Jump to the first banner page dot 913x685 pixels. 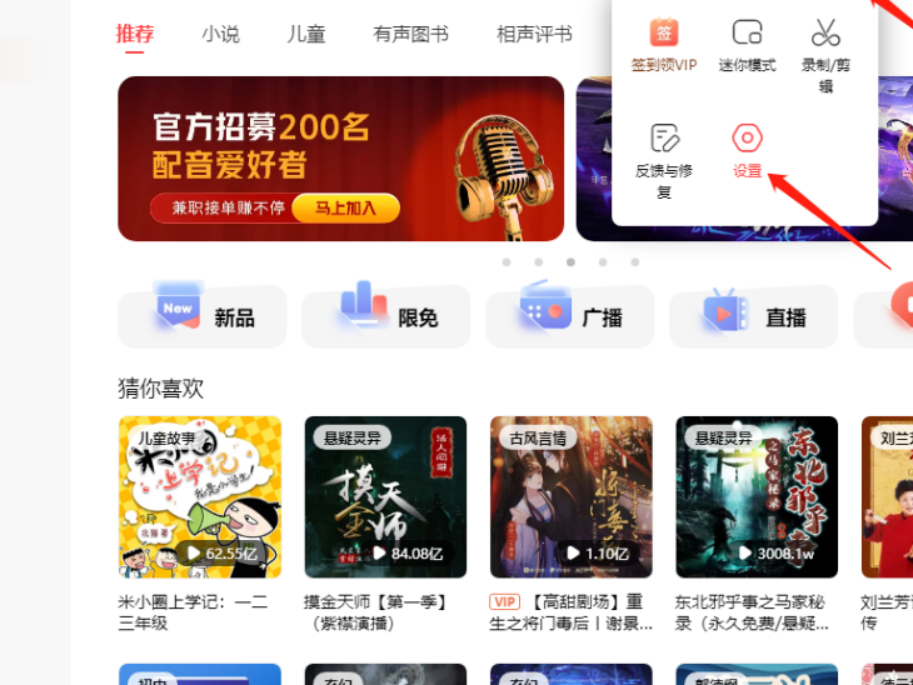tap(507, 262)
